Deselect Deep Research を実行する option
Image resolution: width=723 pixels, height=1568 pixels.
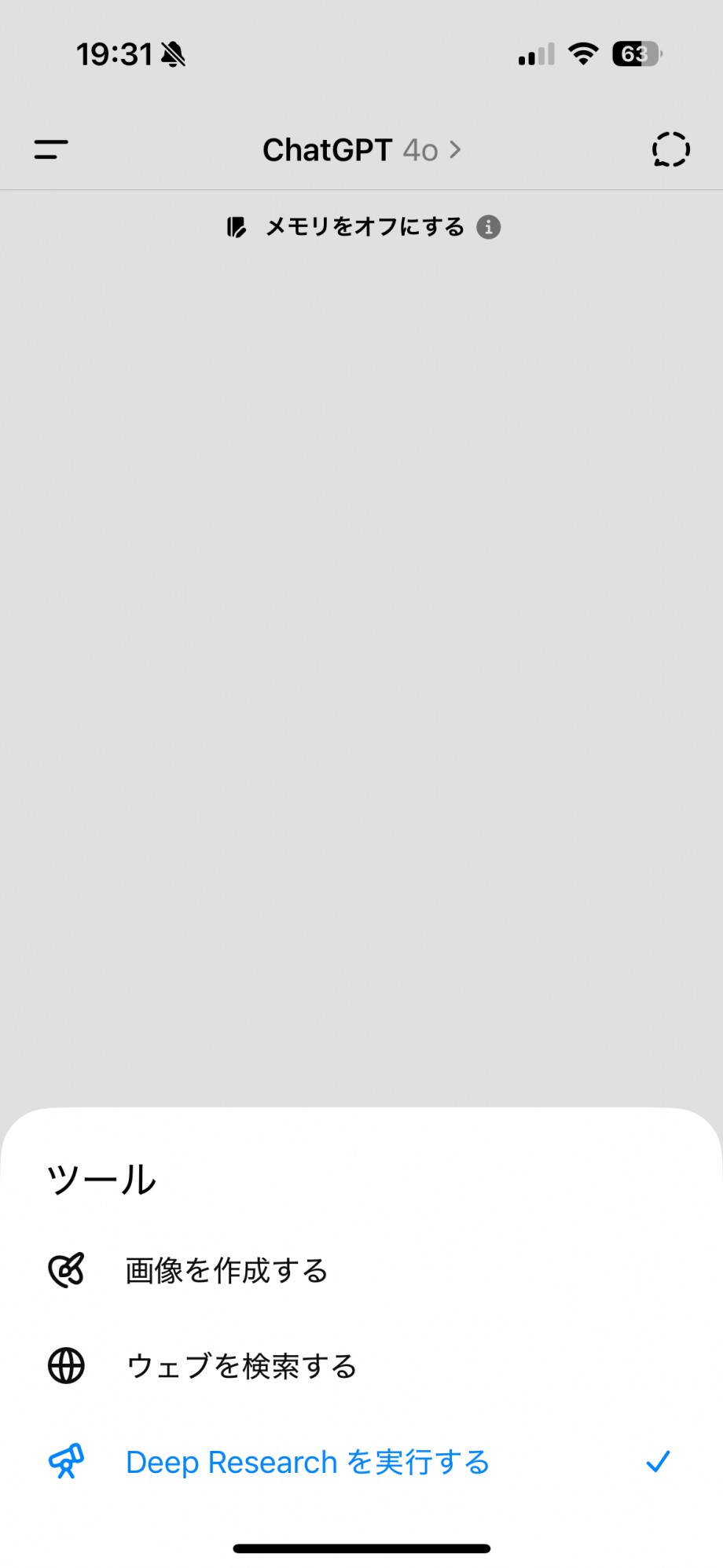pos(361,1462)
